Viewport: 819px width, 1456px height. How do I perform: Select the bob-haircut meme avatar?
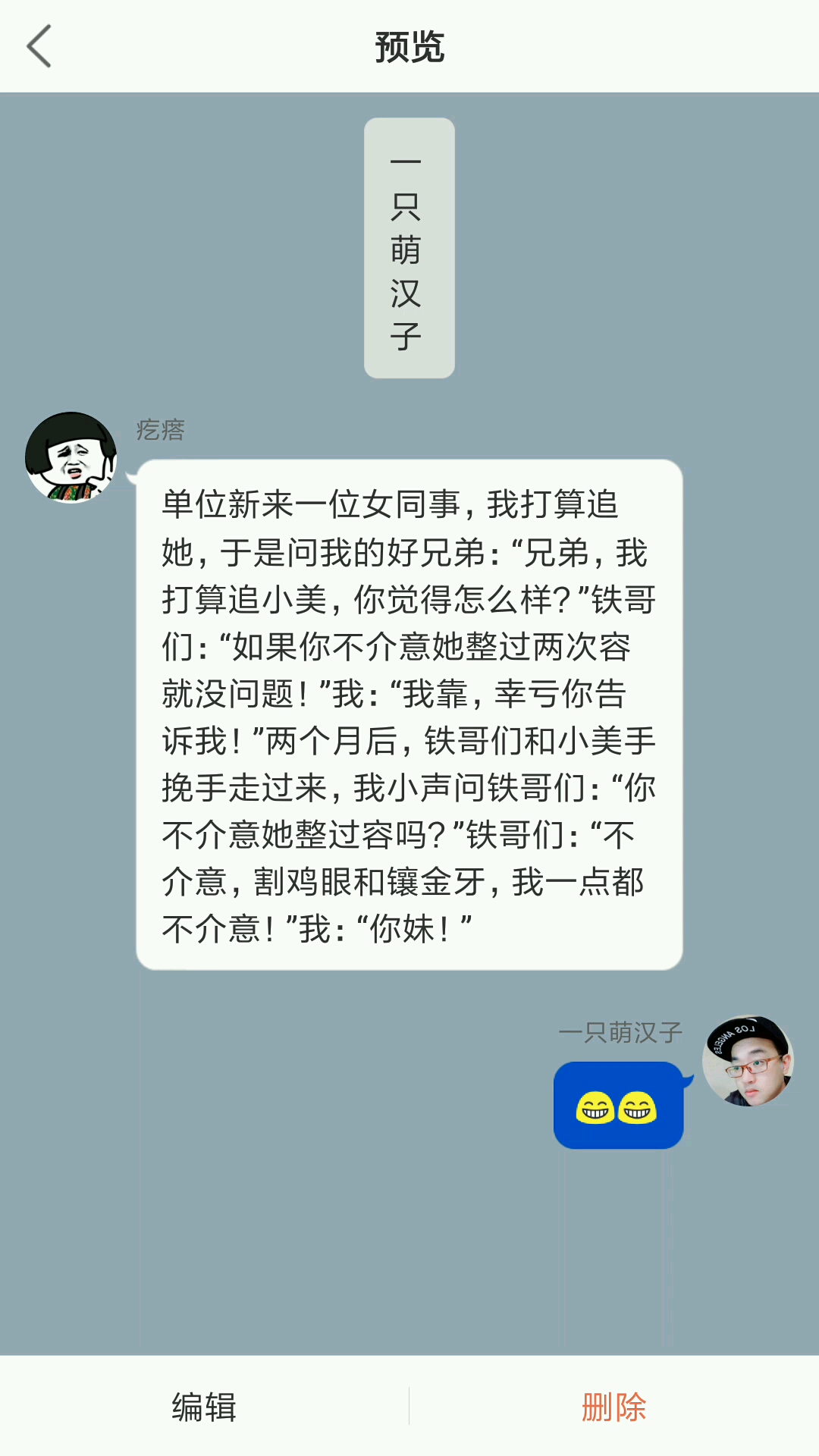pyautogui.click(x=71, y=455)
